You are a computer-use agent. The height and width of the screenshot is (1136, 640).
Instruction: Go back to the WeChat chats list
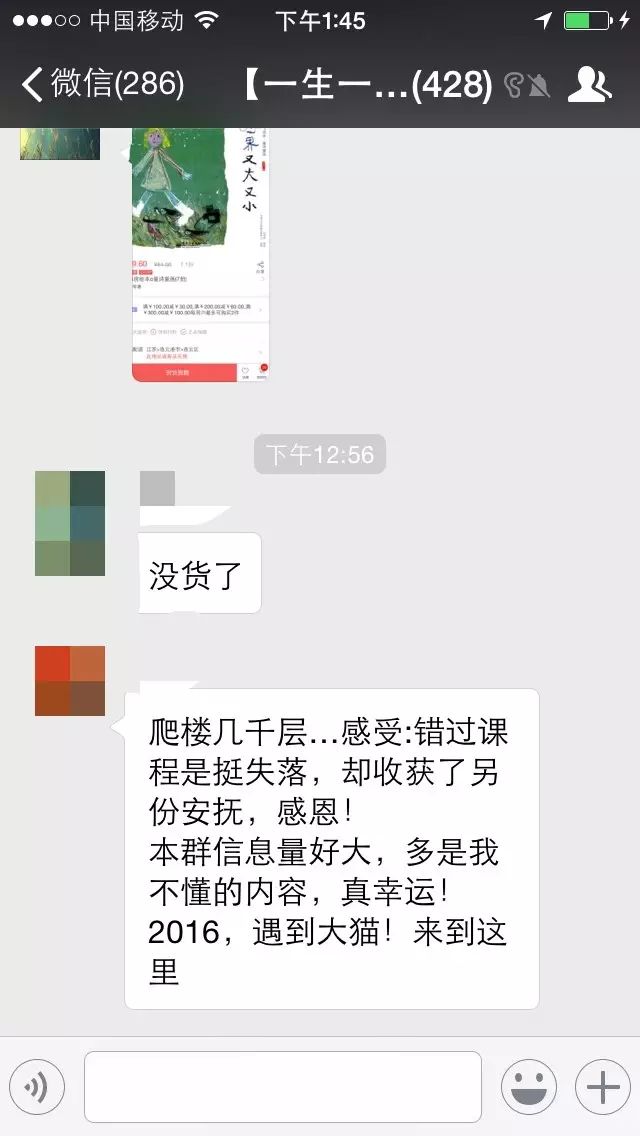100,85
